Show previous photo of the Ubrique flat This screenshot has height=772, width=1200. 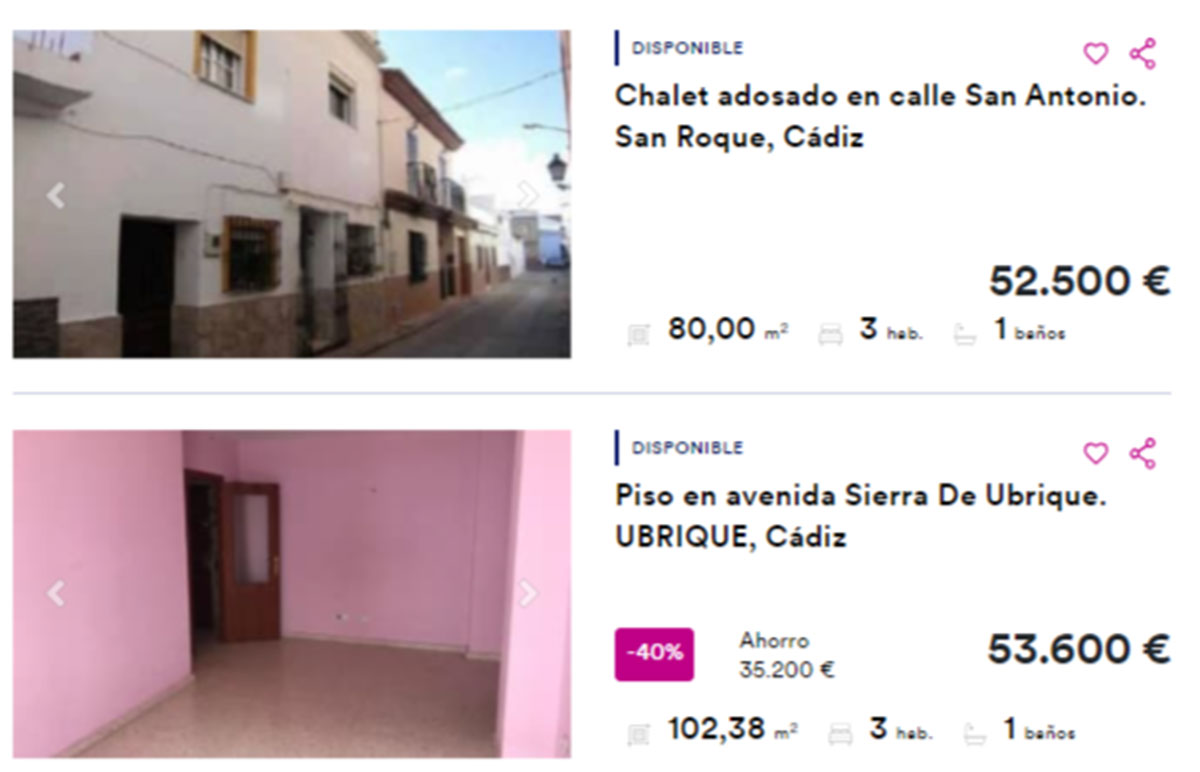click(x=56, y=594)
